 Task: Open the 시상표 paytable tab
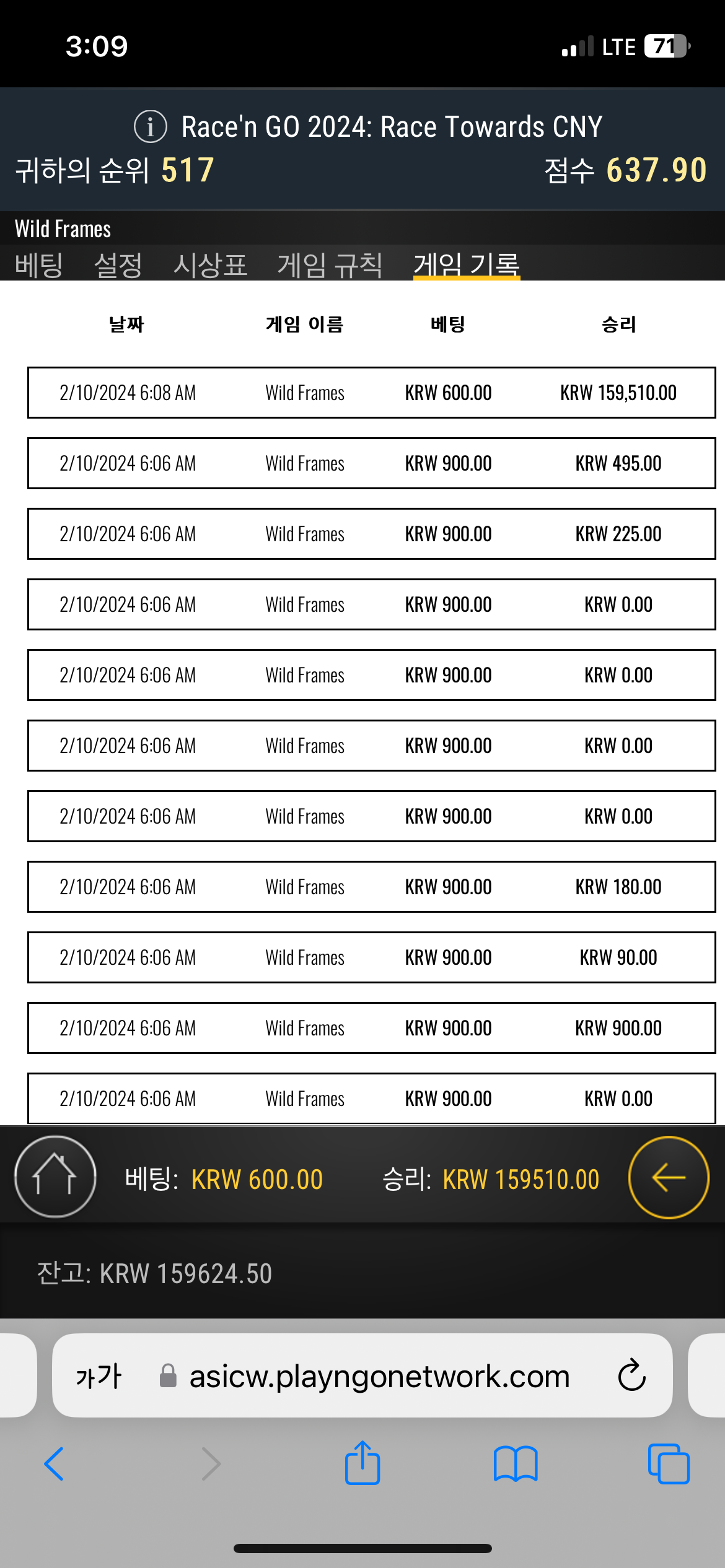tap(210, 265)
